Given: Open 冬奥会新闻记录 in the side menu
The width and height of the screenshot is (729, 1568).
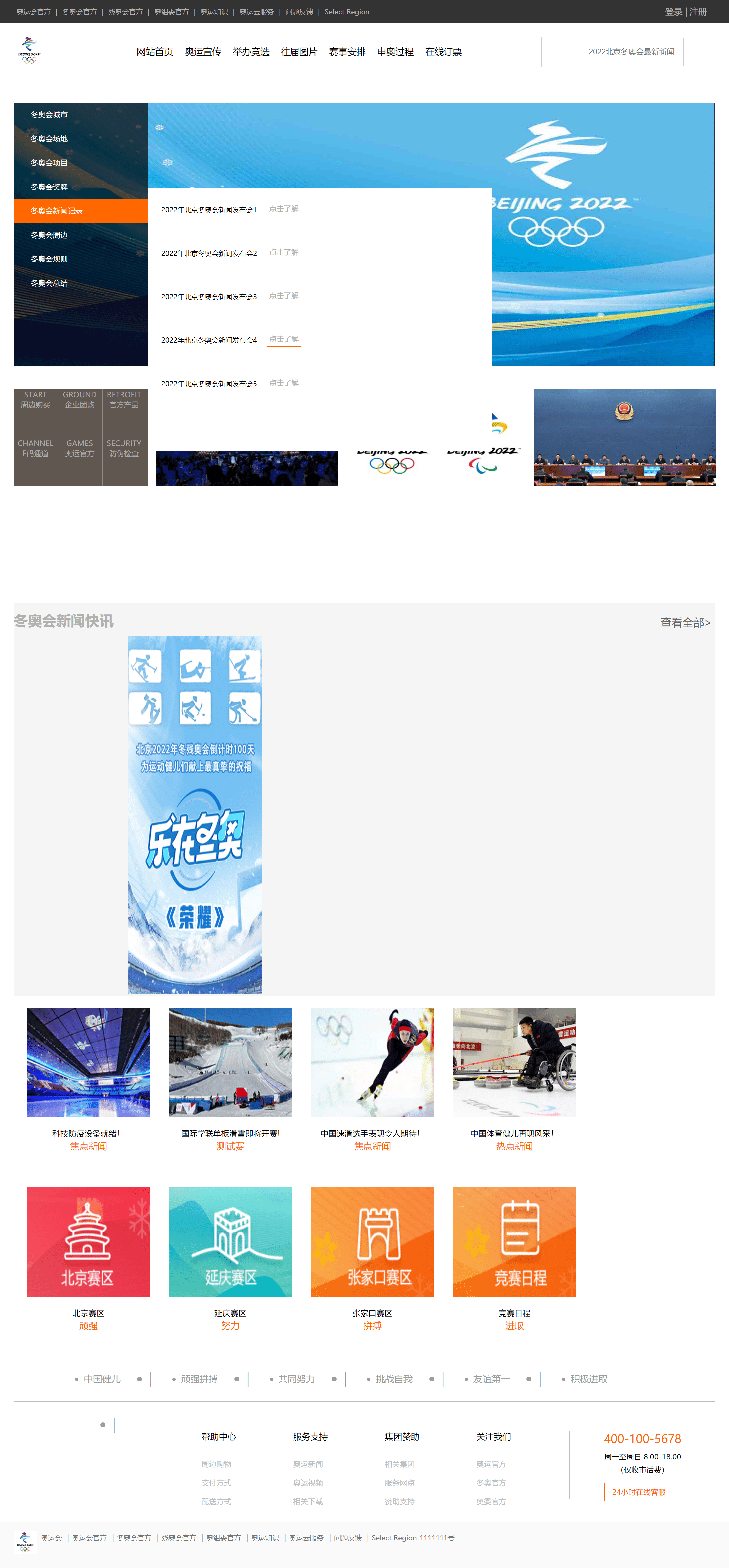Looking at the screenshot, I should (57, 211).
